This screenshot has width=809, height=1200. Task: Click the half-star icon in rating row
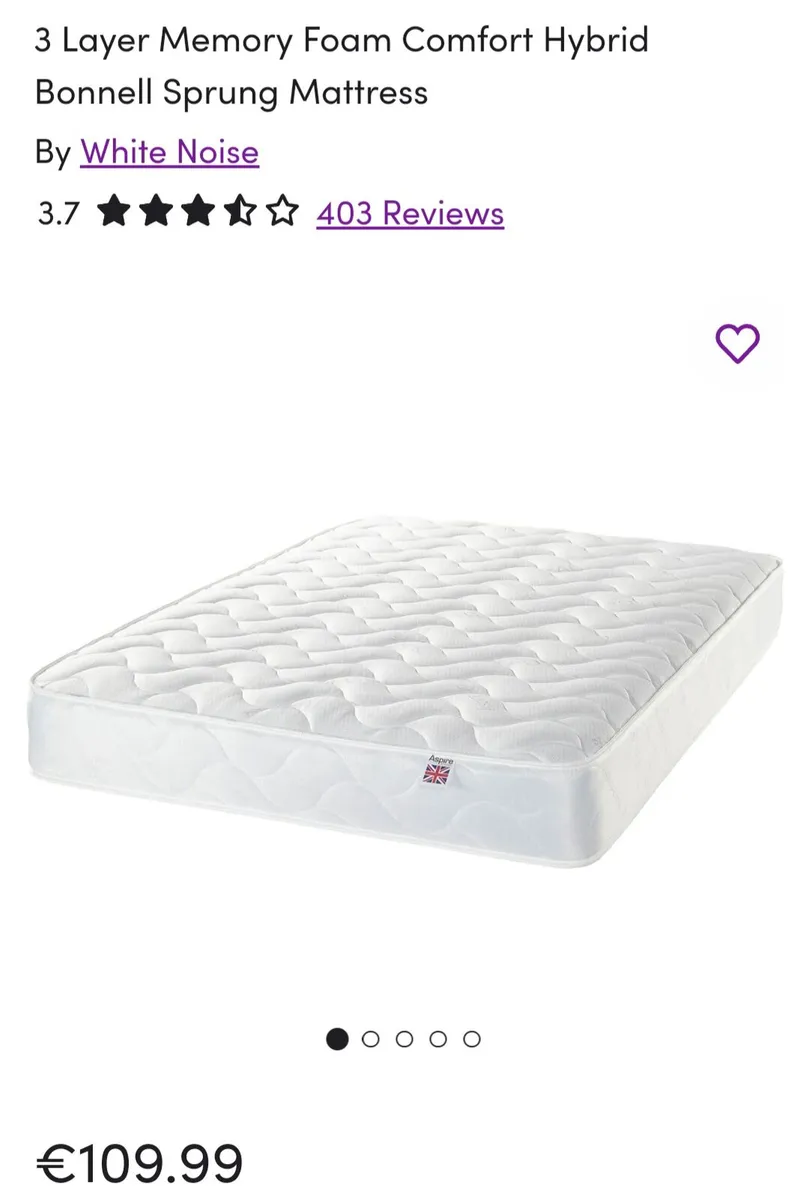[239, 212]
